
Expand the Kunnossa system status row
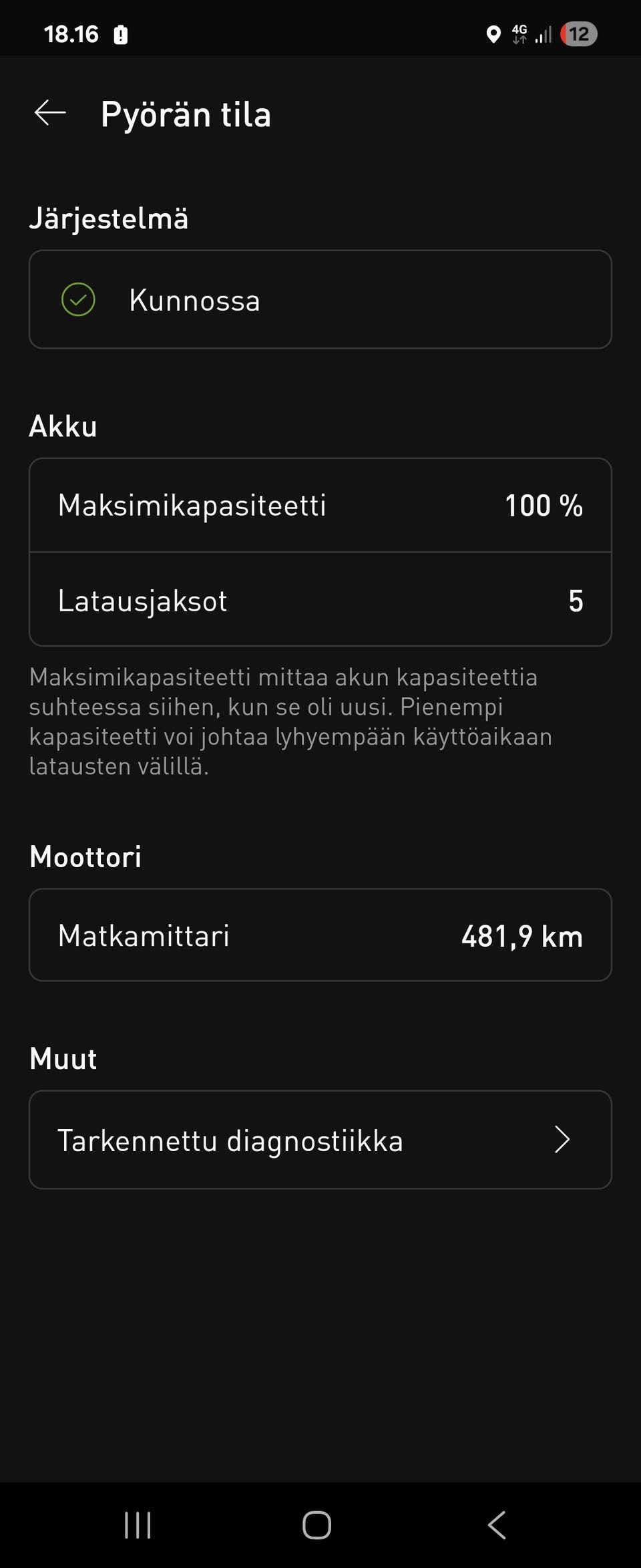[x=319, y=299]
